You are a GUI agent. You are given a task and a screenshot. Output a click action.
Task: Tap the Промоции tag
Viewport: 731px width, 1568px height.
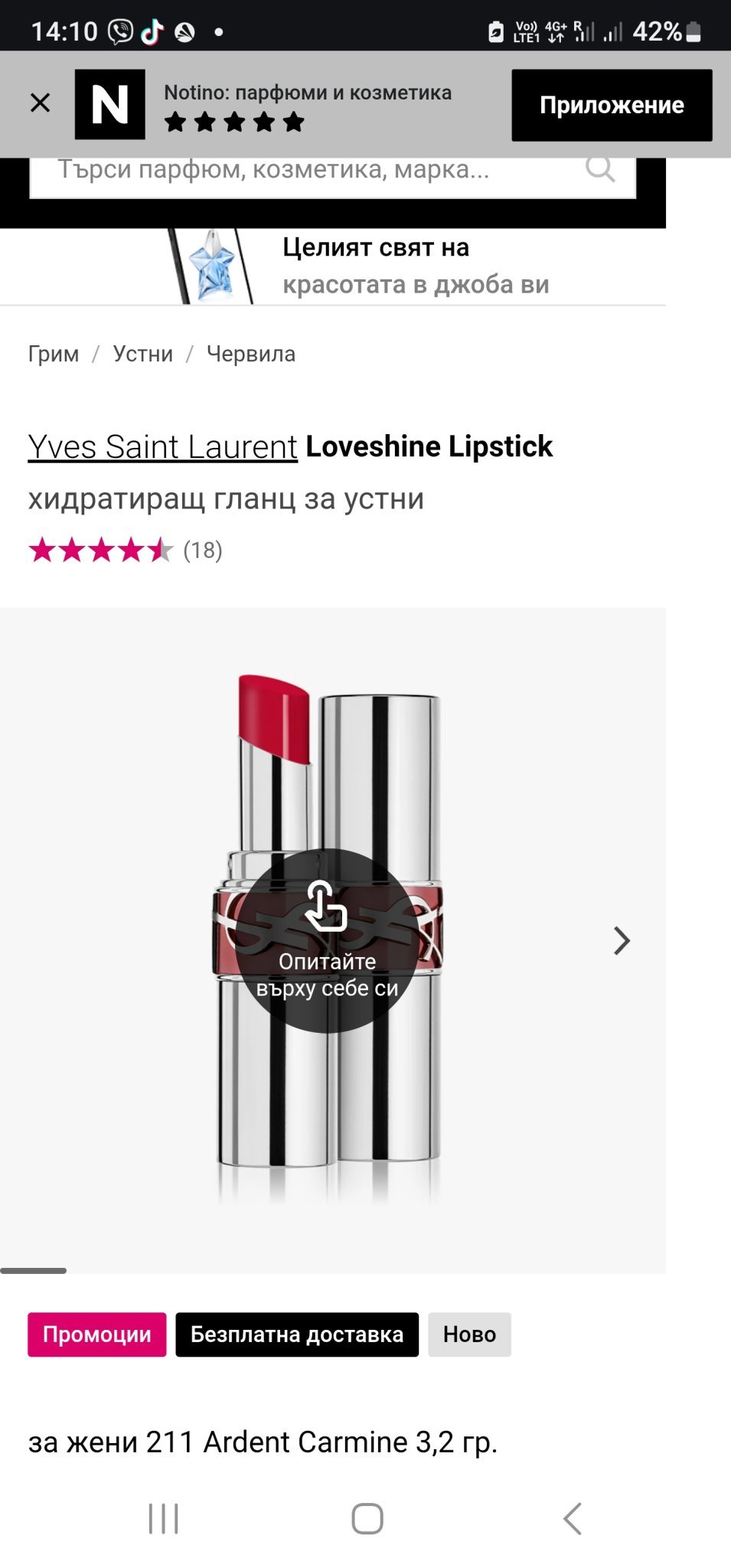97,1334
